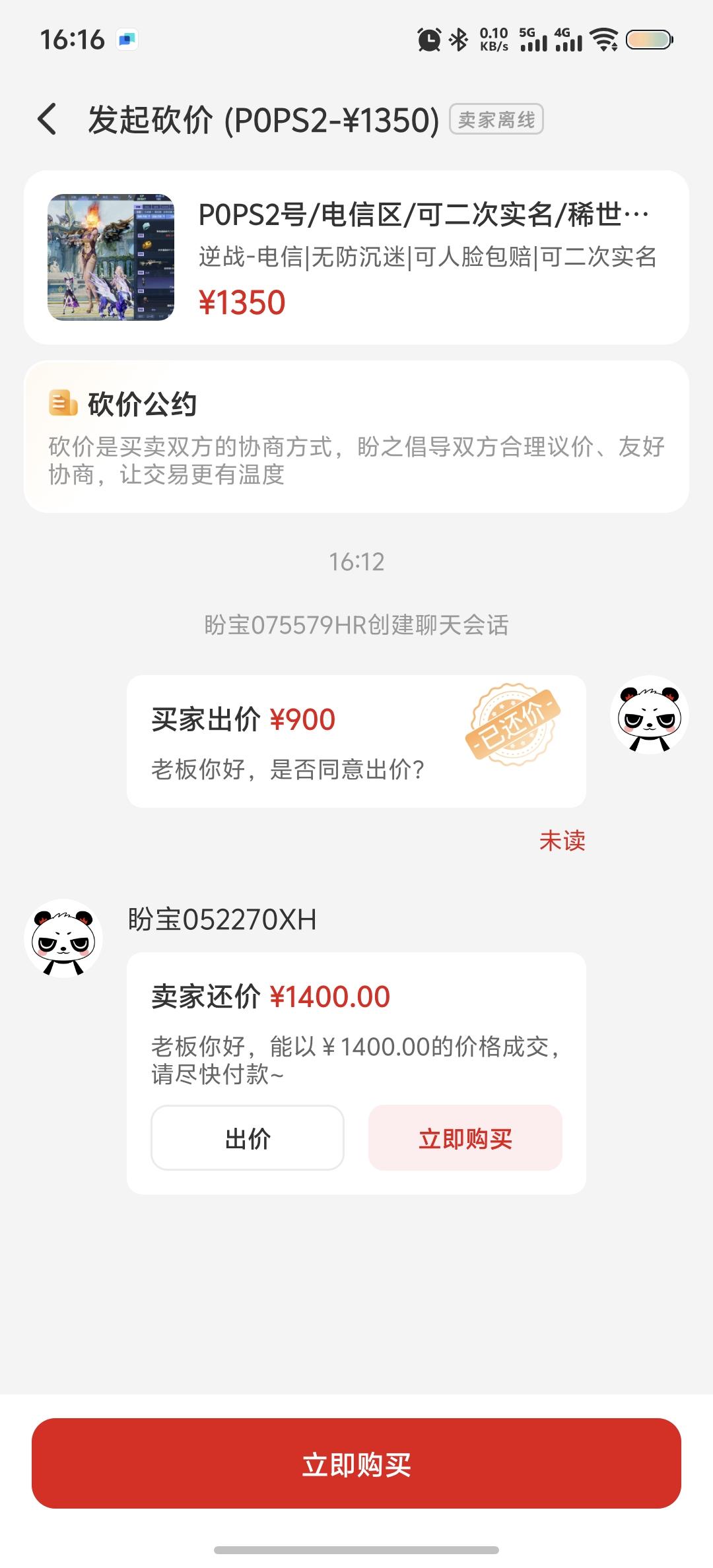Open seller 盼宝052270XH's panda avatar
The height and width of the screenshot is (1568, 713).
(x=63, y=938)
